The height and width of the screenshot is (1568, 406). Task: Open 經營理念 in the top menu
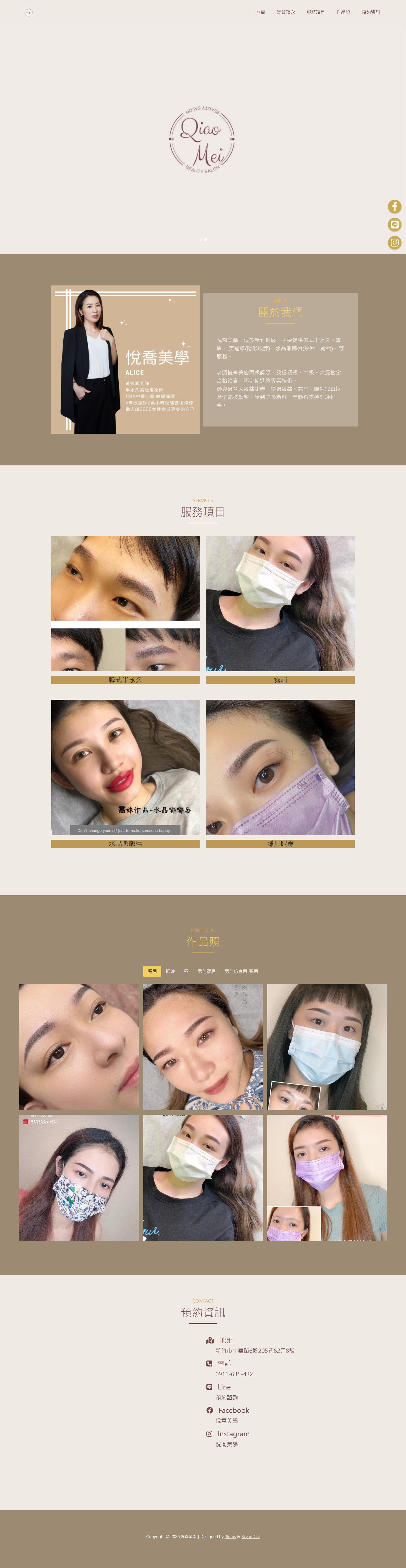[x=286, y=12]
